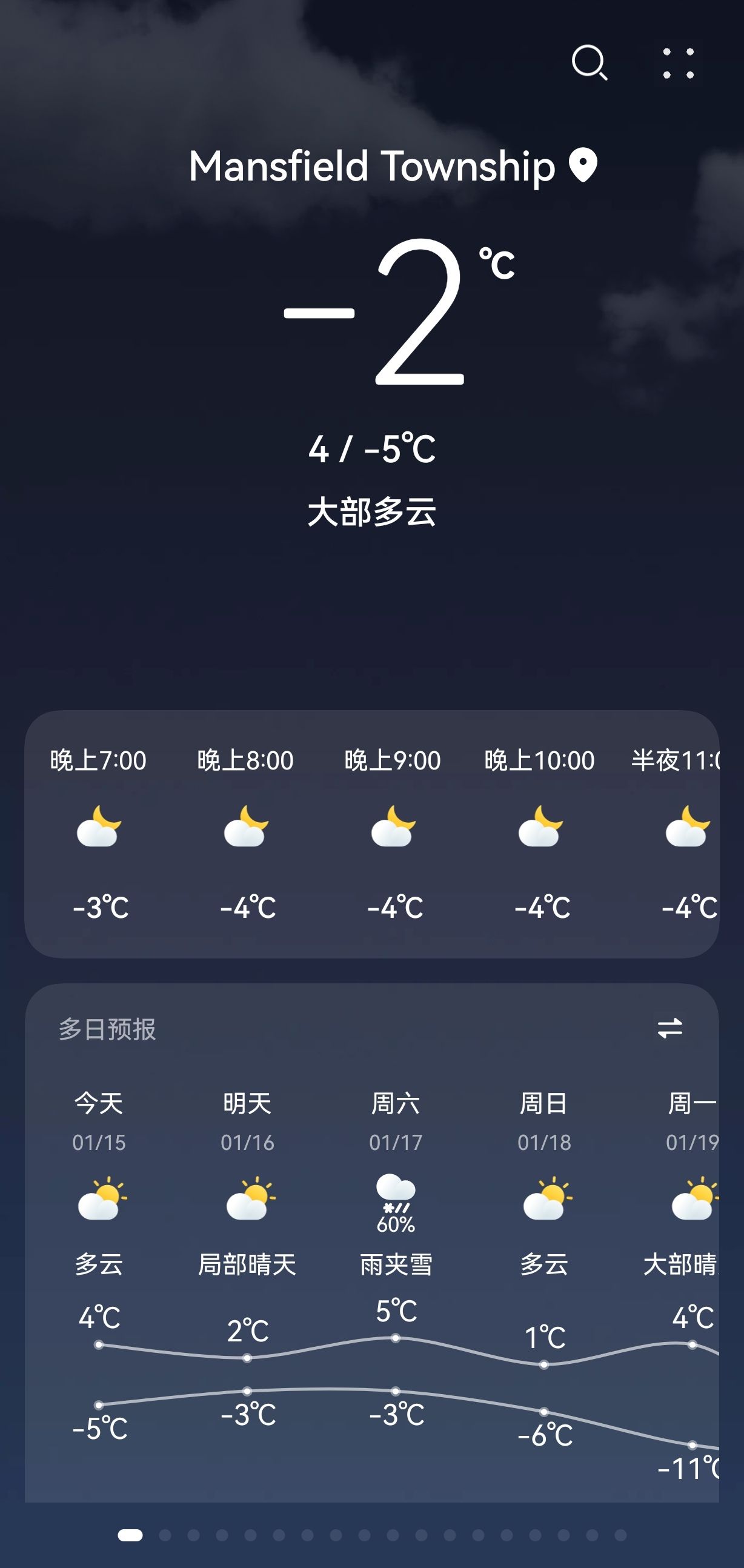The height and width of the screenshot is (1568, 744).
Task: Open the city search icon
Action: (590, 62)
